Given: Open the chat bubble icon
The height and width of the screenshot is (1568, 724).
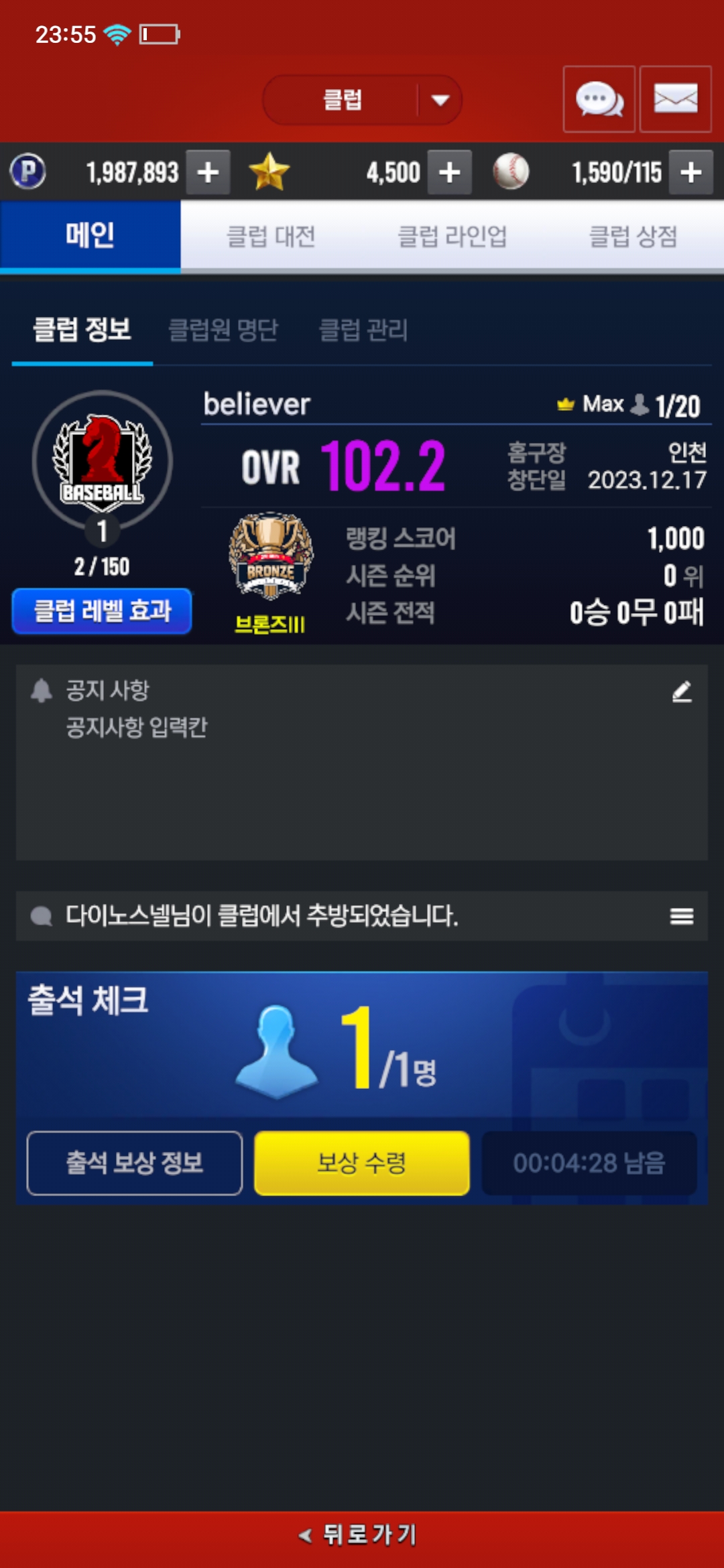Looking at the screenshot, I should click(599, 99).
